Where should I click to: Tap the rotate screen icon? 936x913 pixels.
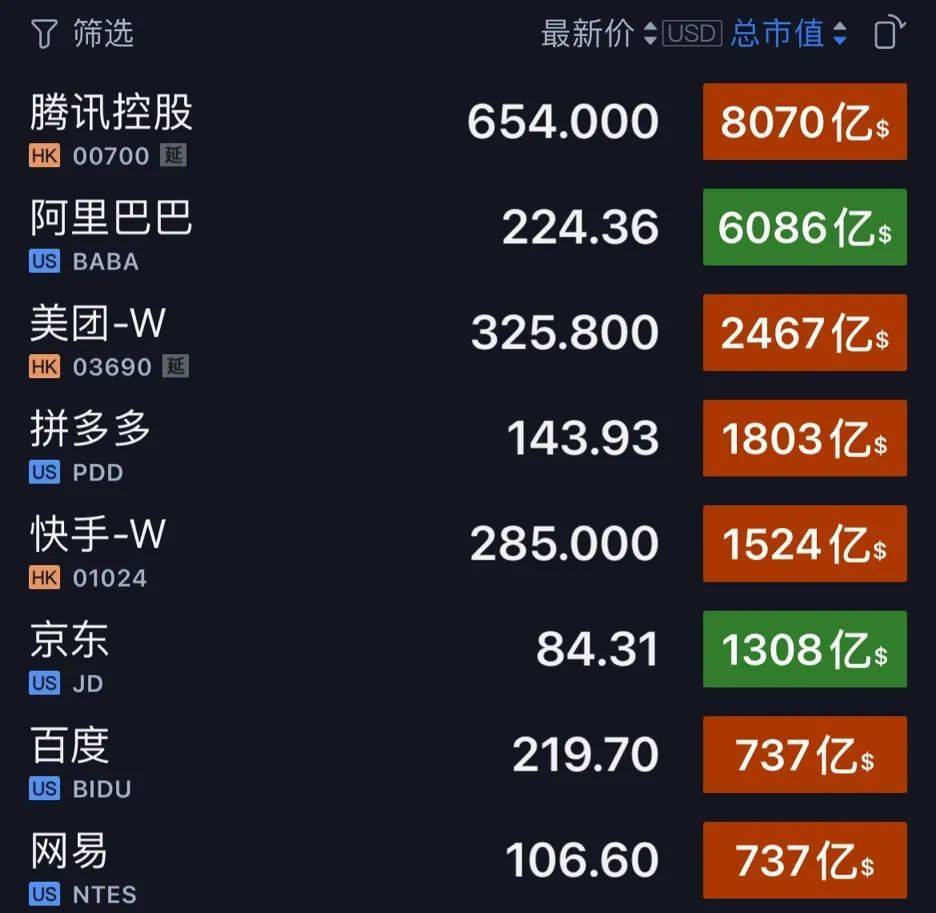[888, 34]
